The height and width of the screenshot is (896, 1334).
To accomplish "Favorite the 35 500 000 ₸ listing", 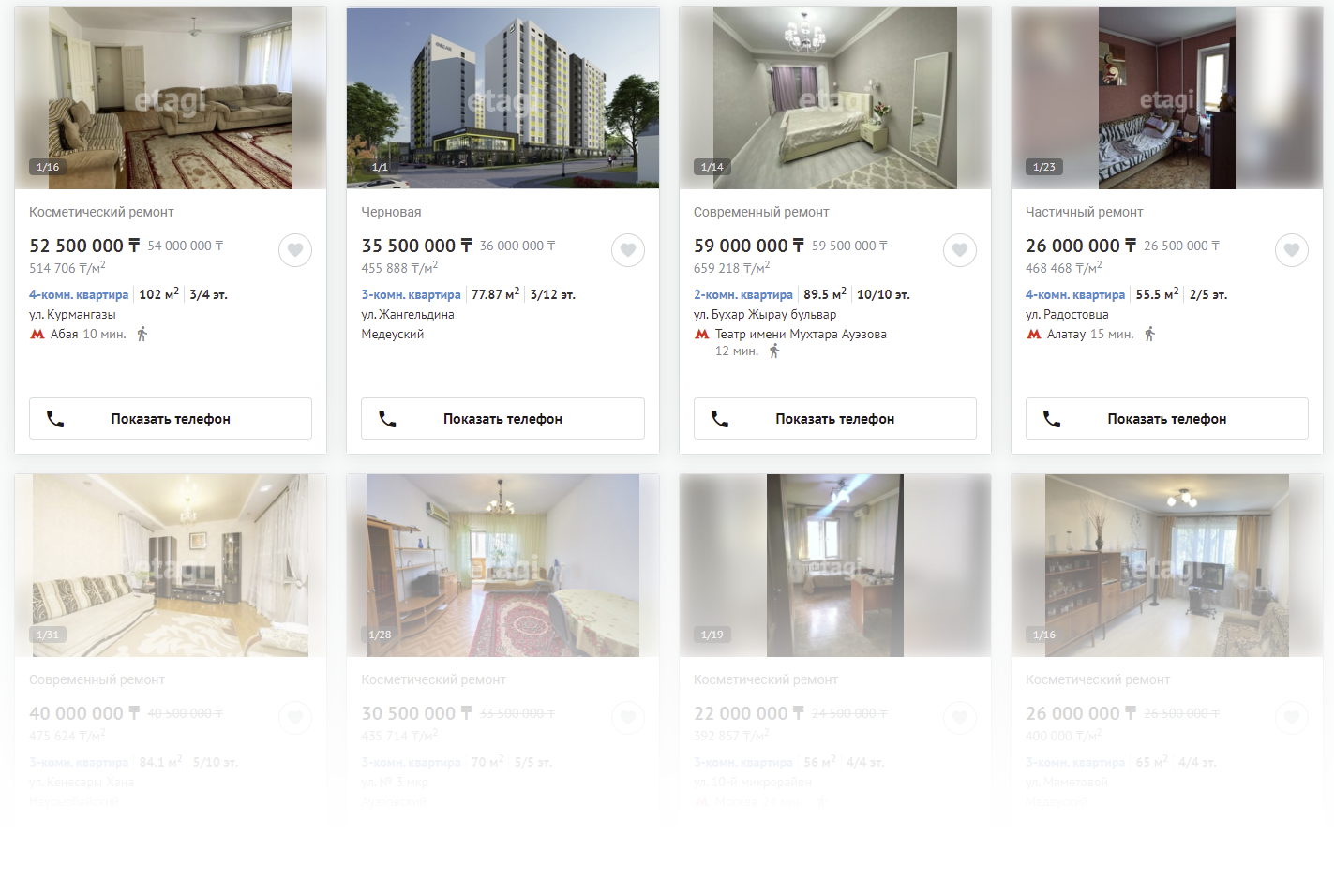I will point(628,250).
